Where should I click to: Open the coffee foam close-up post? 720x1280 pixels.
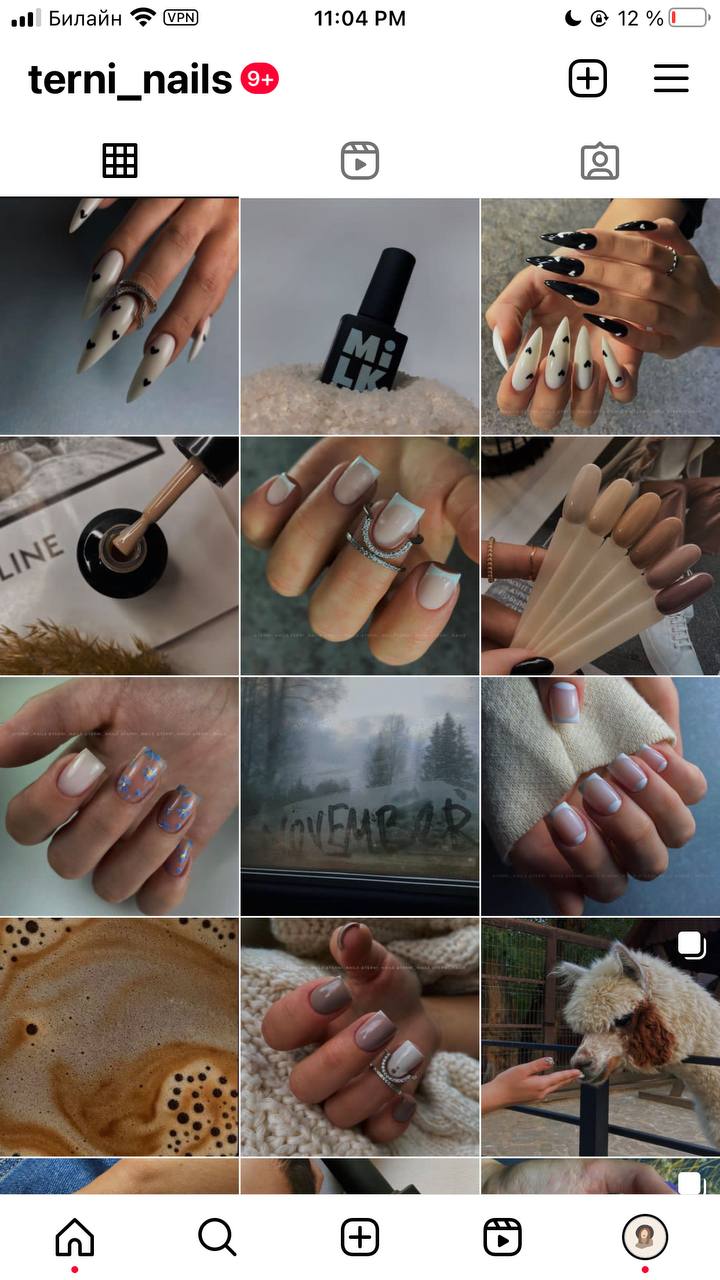point(119,1037)
